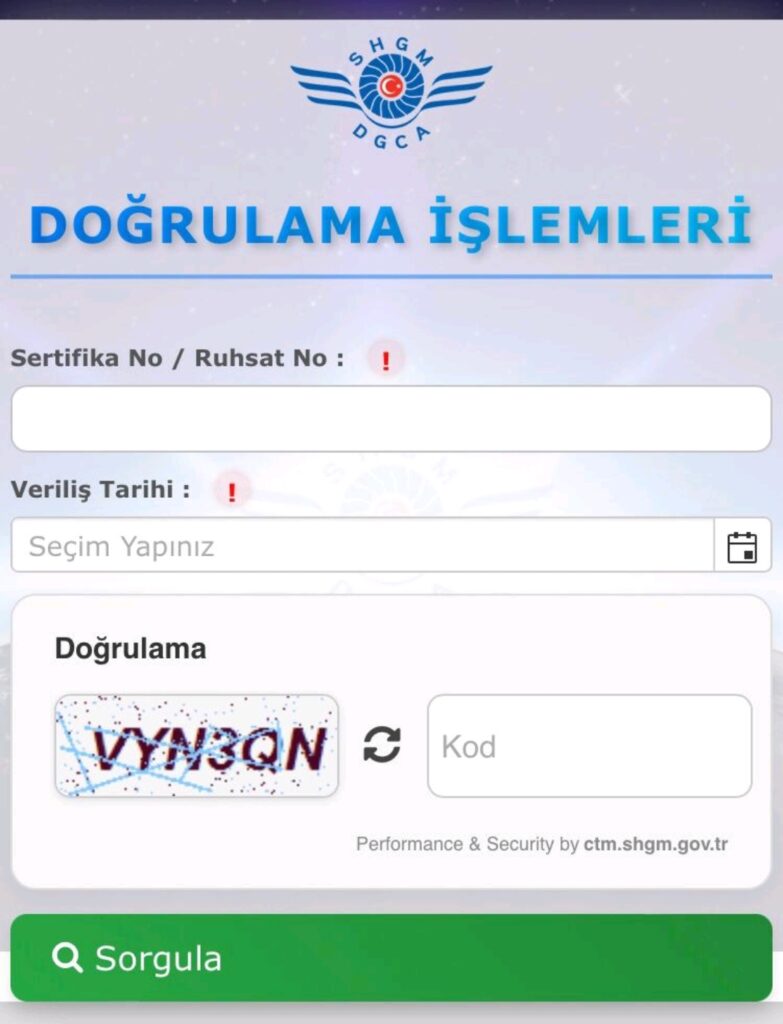The width and height of the screenshot is (783, 1024).
Task: Tap the green Sorgula button
Action: coord(391,958)
